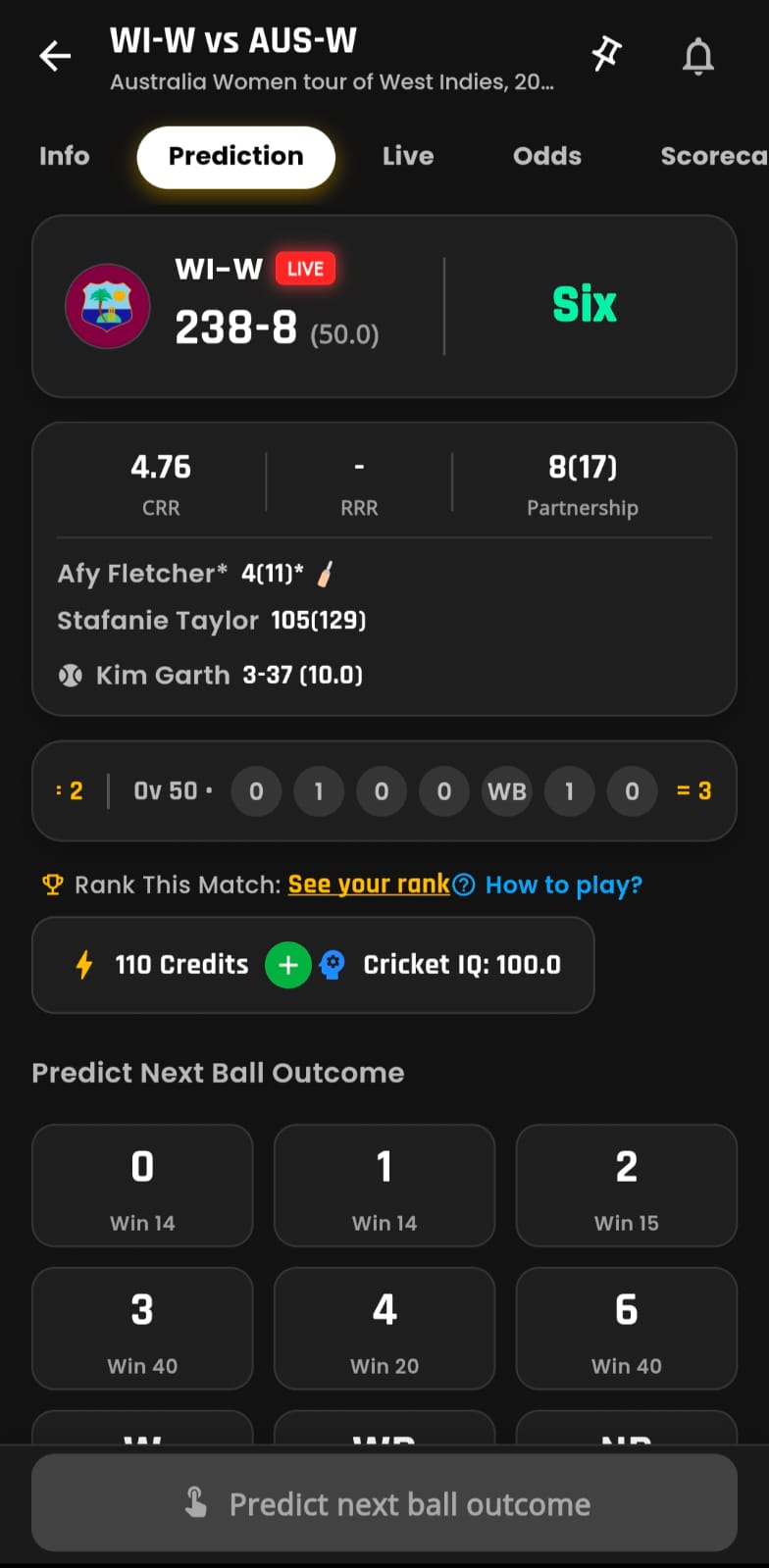The height and width of the screenshot is (1568, 769).
Task: Predict a six for next ball
Action: point(626,1328)
